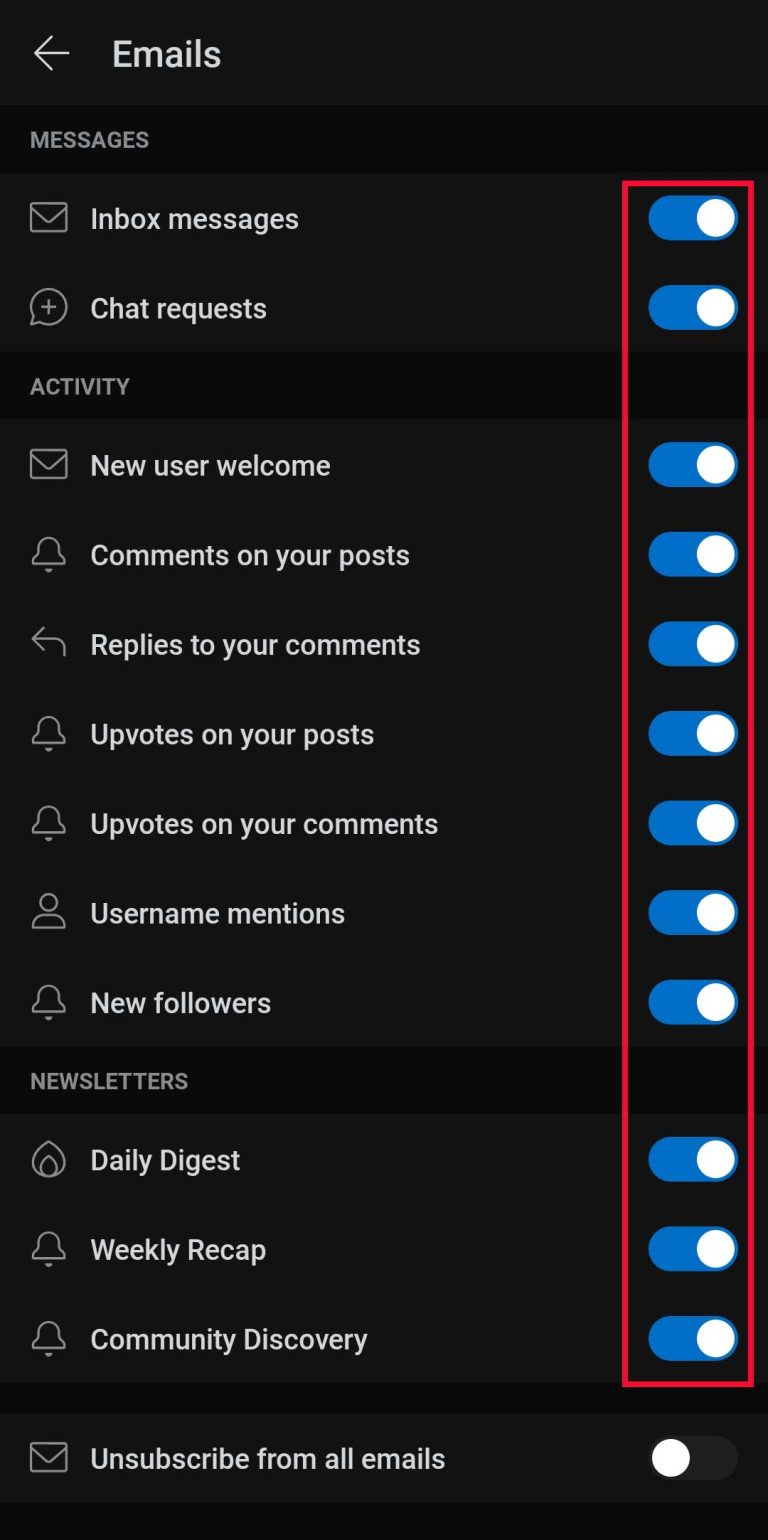Disable the Community Discovery toggle
The width and height of the screenshot is (768, 1540).
point(692,1339)
